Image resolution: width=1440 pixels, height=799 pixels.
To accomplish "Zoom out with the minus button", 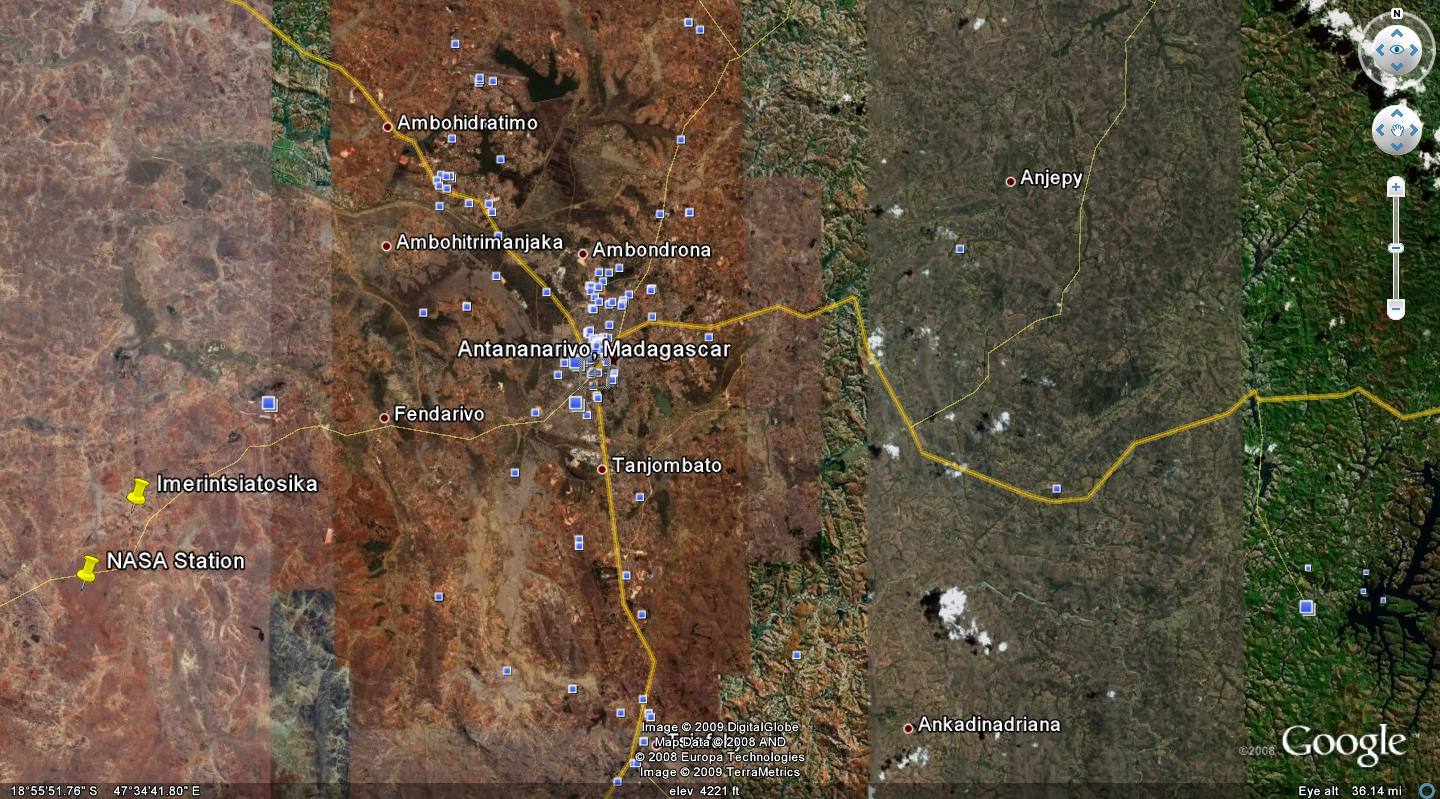I will tap(1396, 310).
